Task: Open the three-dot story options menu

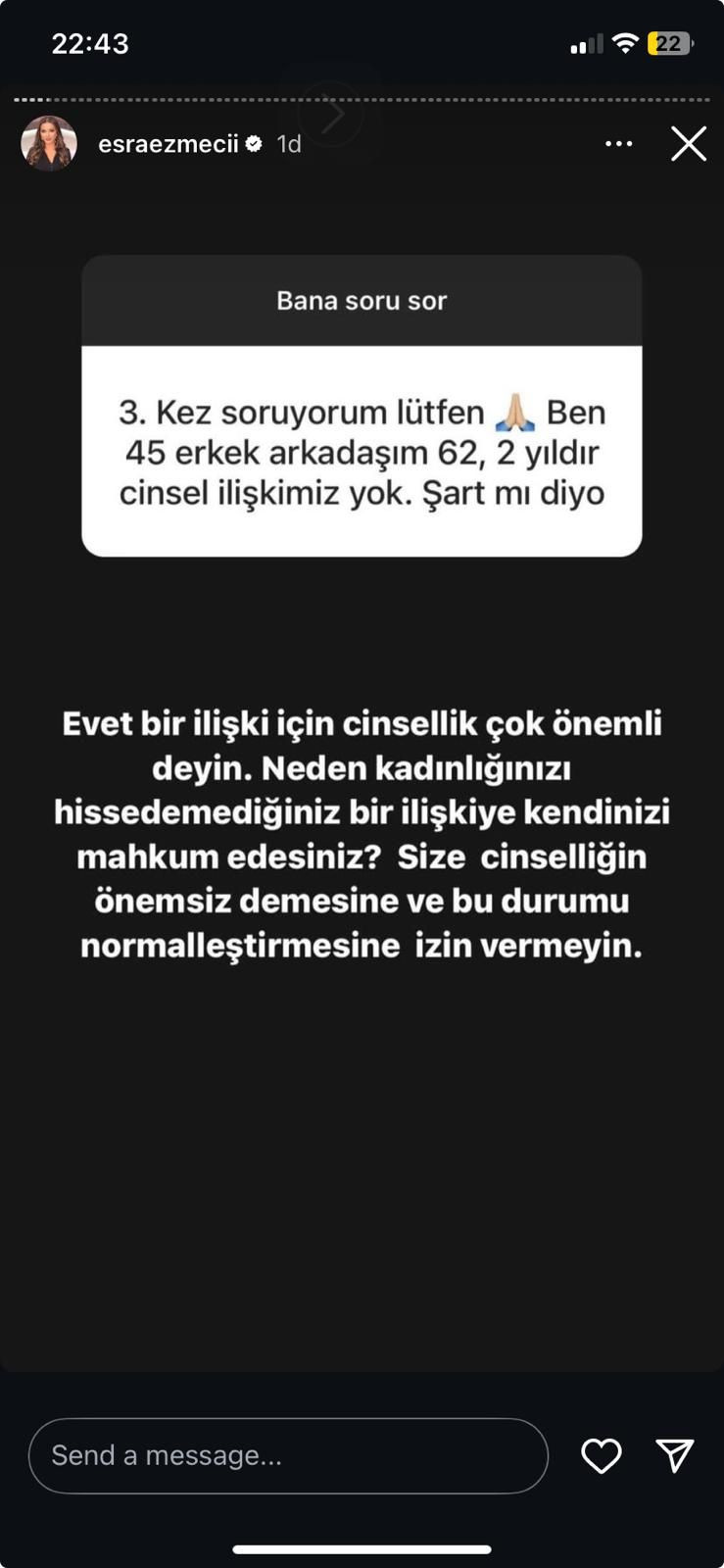Action: tap(618, 144)
